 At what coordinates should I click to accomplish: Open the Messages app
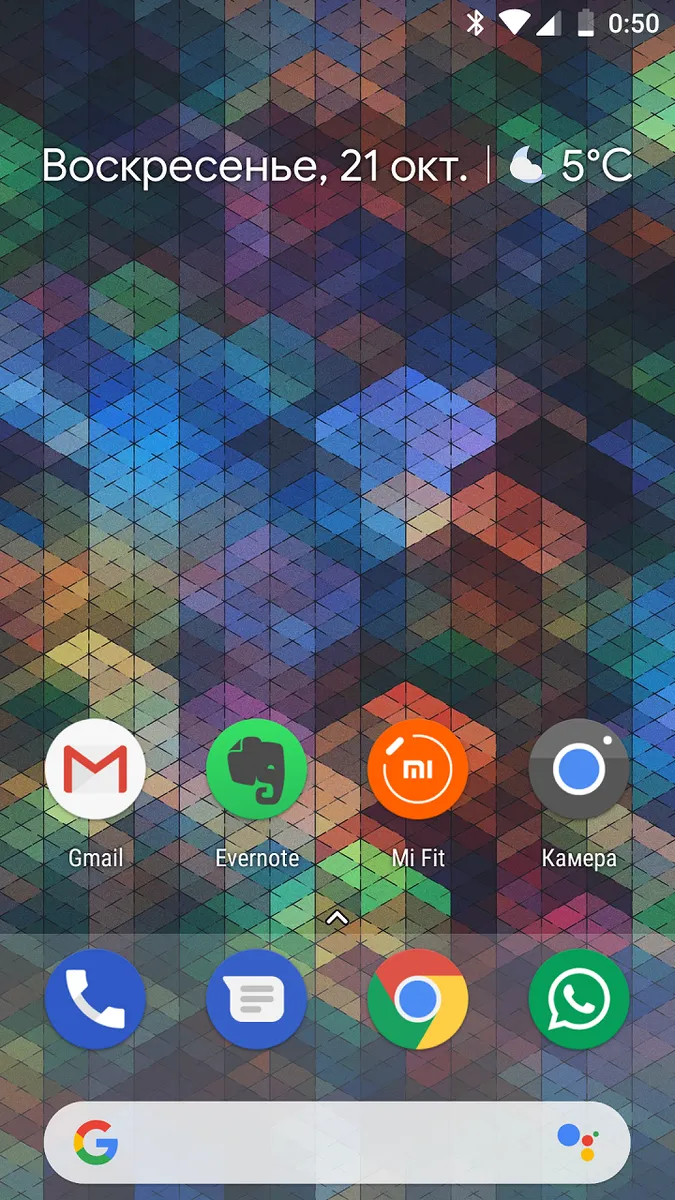(x=257, y=999)
